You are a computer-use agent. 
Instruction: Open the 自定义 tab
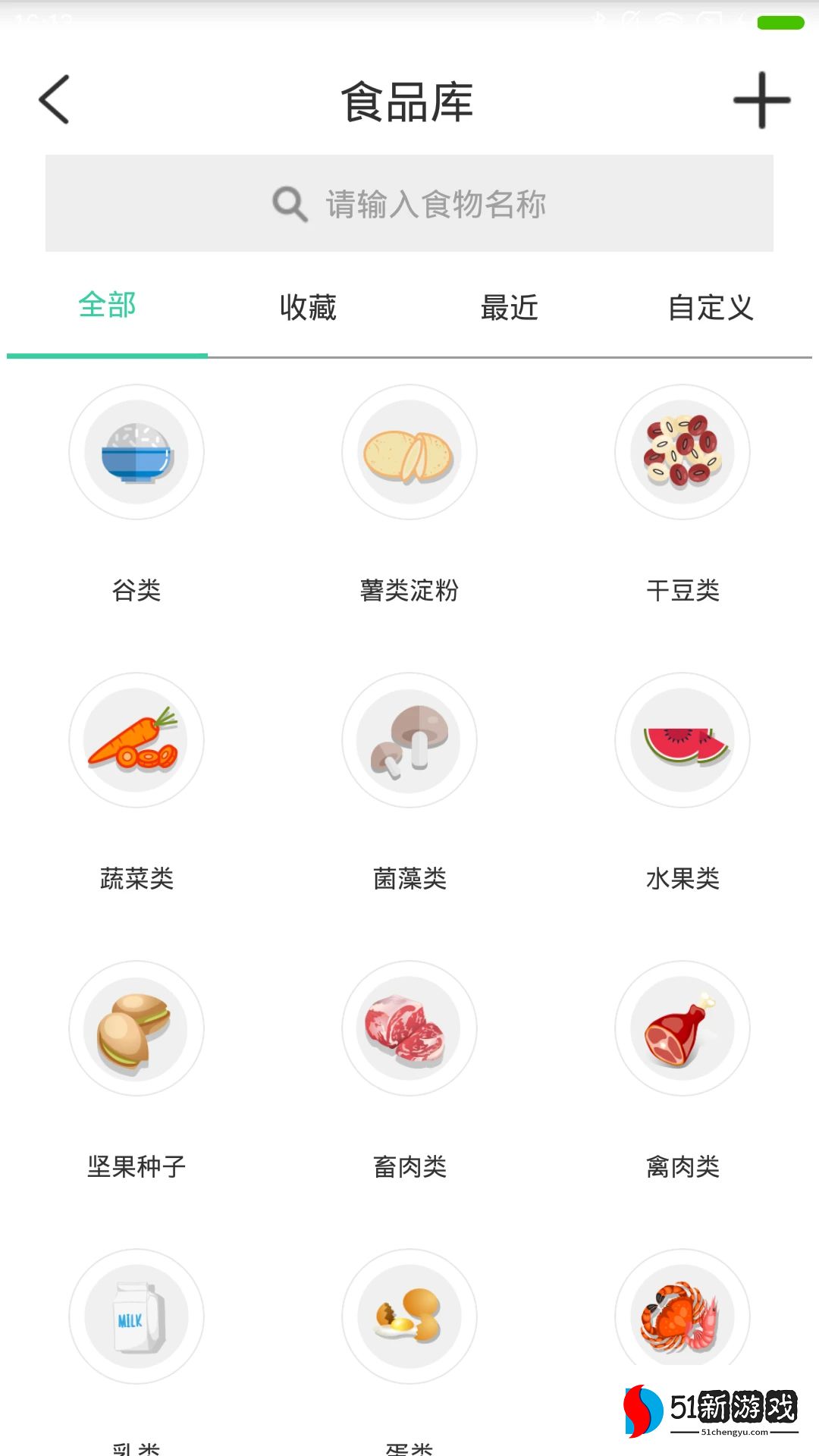[711, 308]
